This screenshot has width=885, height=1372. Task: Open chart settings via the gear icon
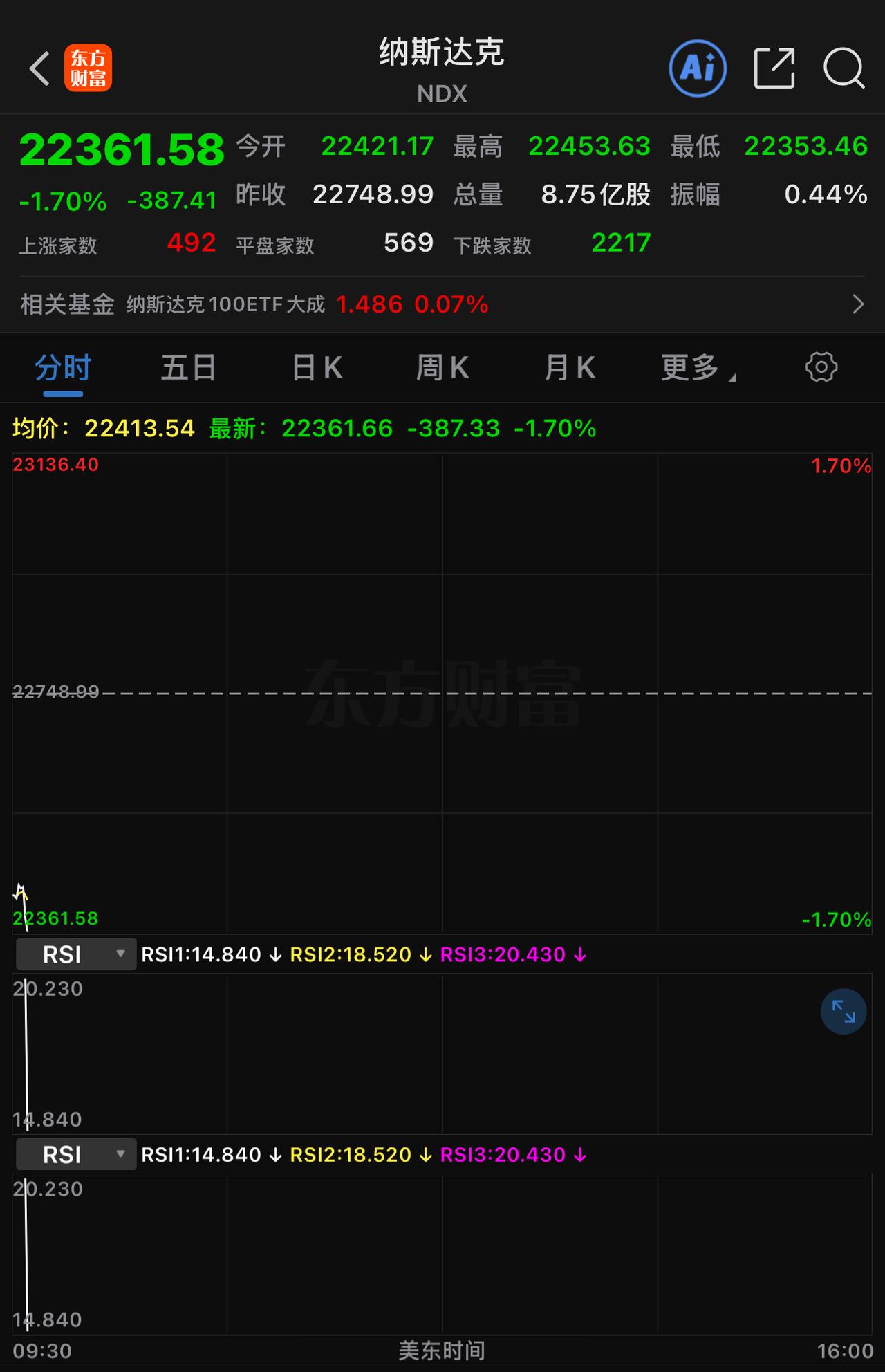point(821,367)
